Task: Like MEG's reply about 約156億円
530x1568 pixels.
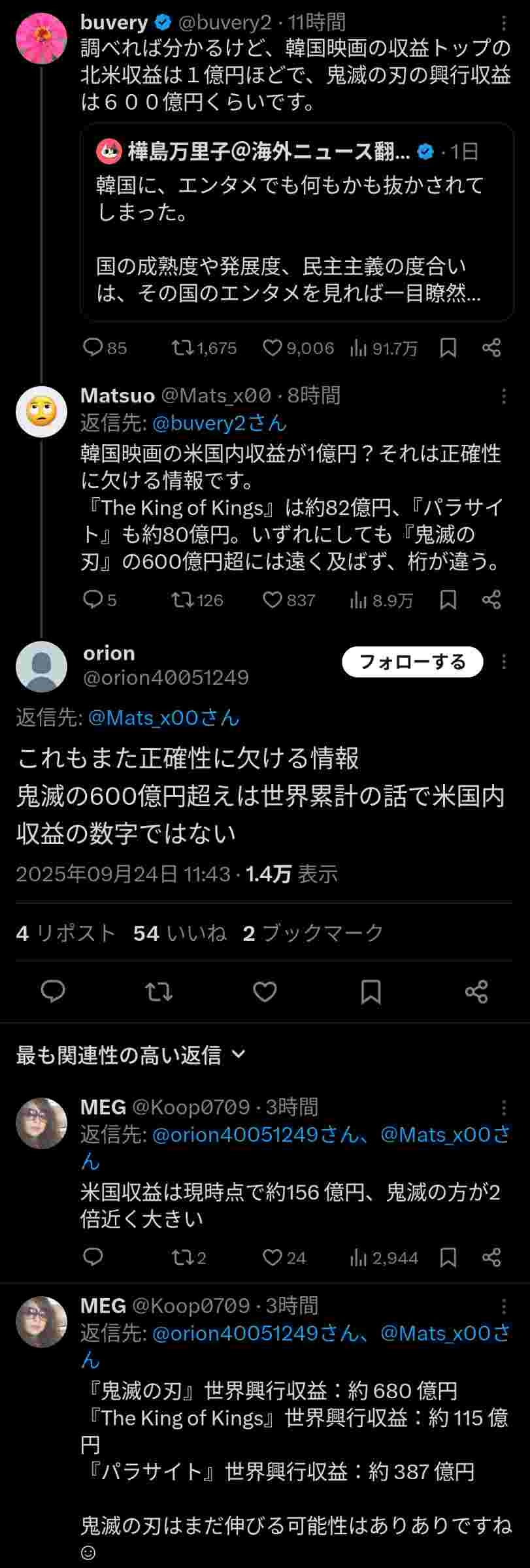Action: [273, 1258]
